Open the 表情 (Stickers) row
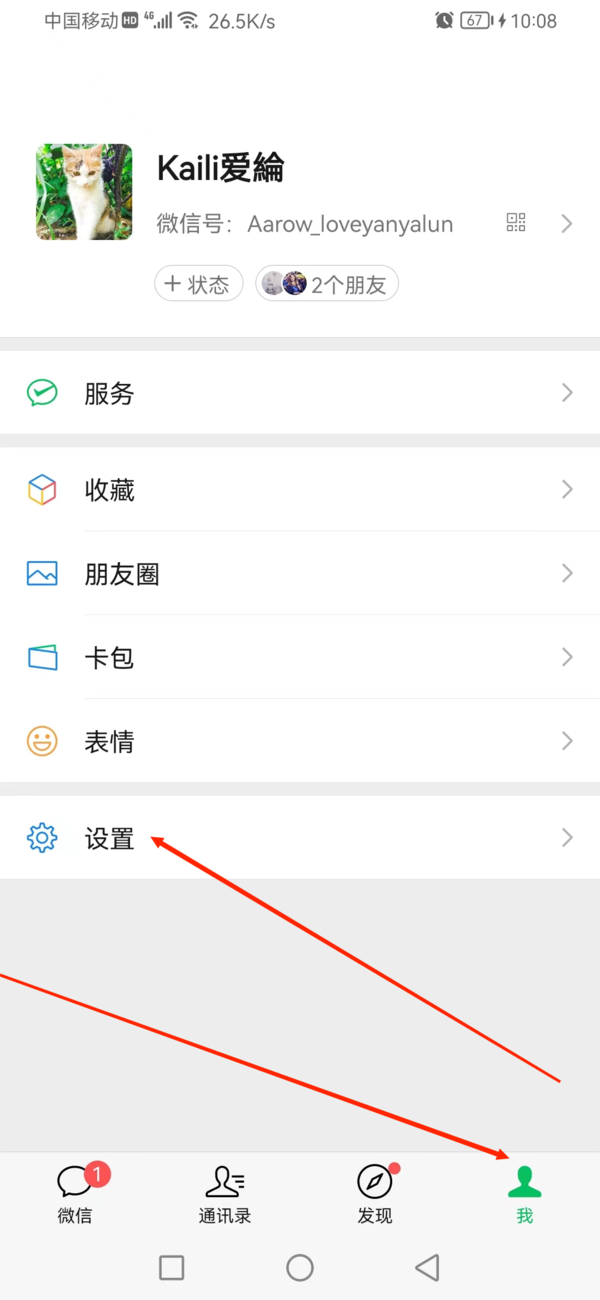Image resolution: width=600 pixels, height=1300 pixels. [x=300, y=742]
